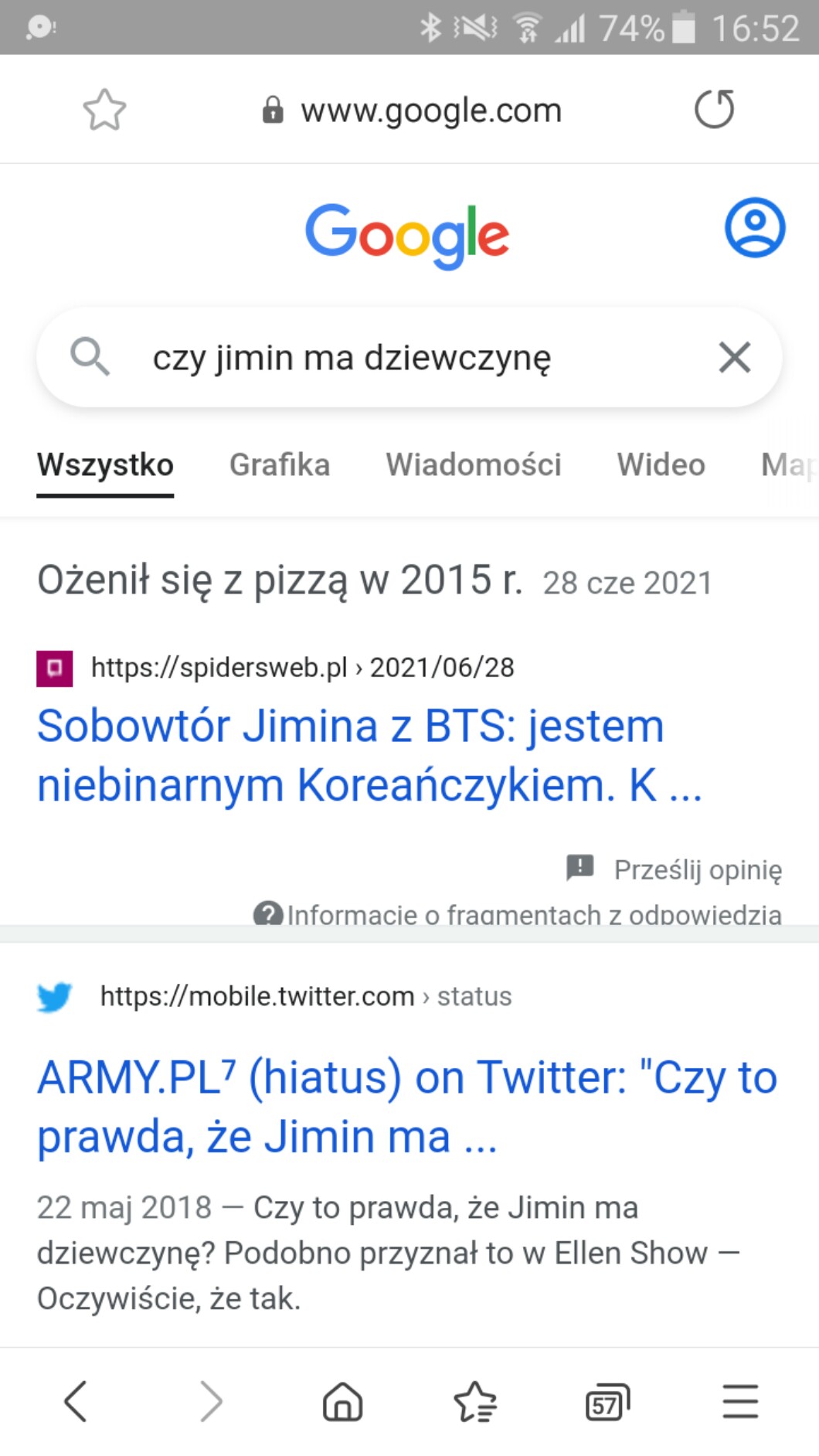
Task: Send feedback via Prześlij opinię
Action: (x=696, y=869)
